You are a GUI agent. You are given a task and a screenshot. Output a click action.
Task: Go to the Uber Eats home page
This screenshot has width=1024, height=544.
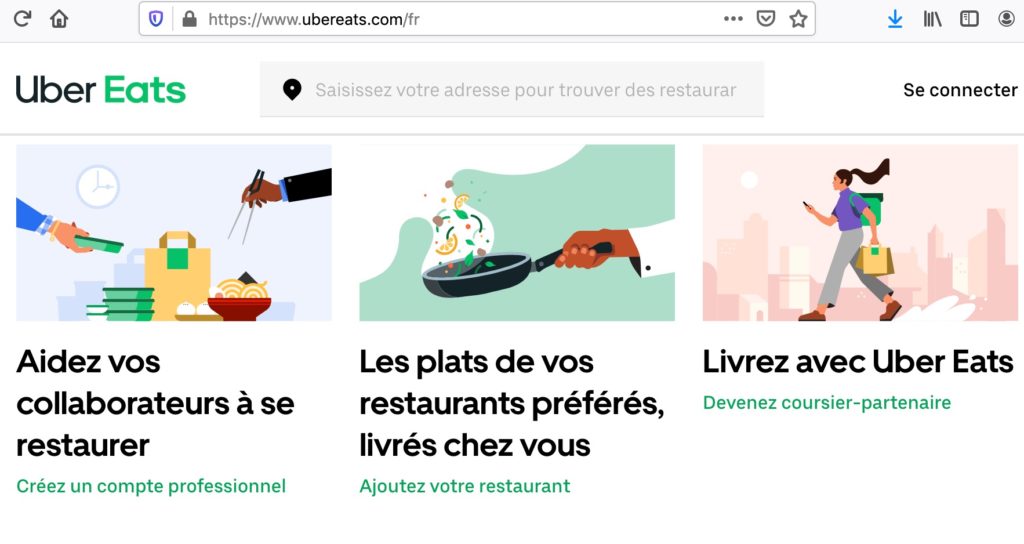pyautogui.click(x=101, y=90)
